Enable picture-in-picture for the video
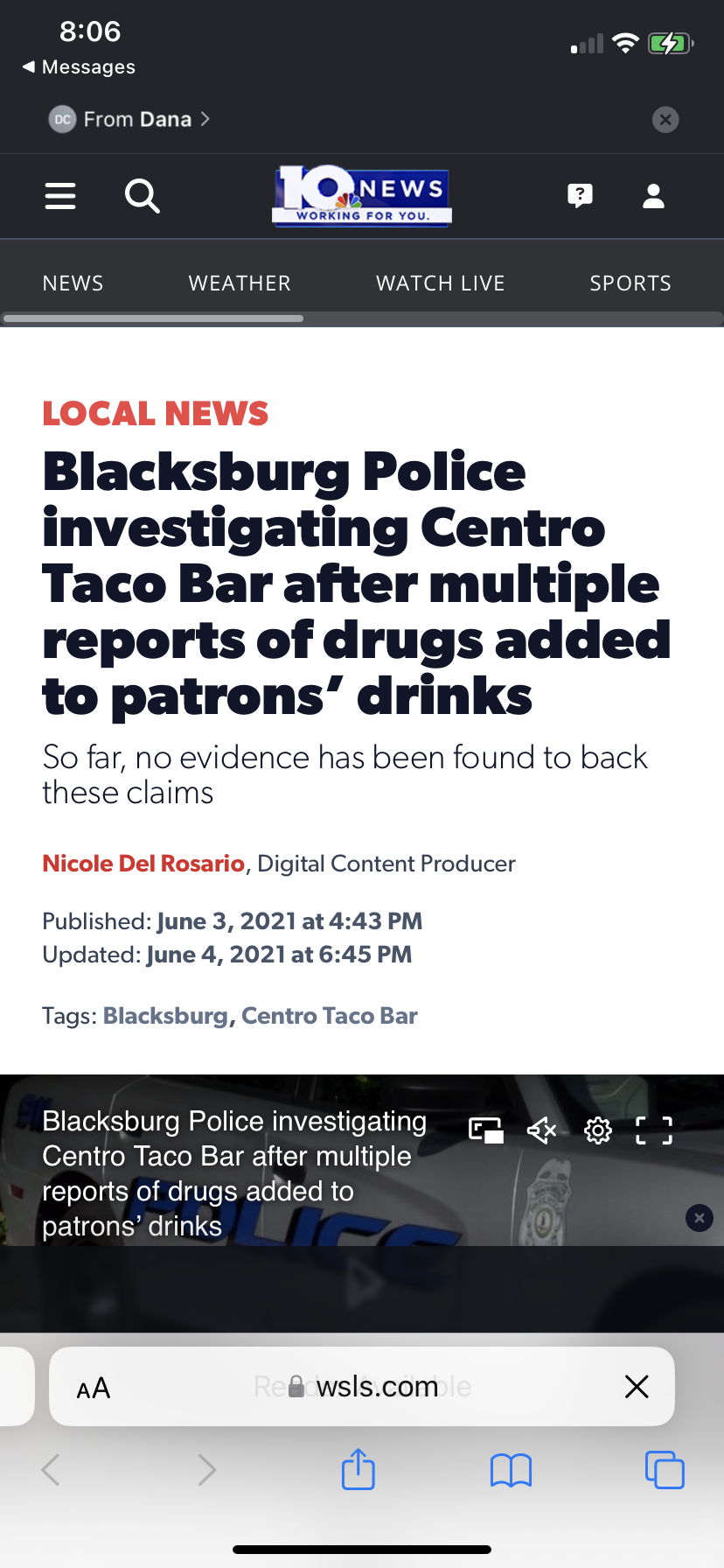This screenshot has height=1568, width=724. point(486,1130)
